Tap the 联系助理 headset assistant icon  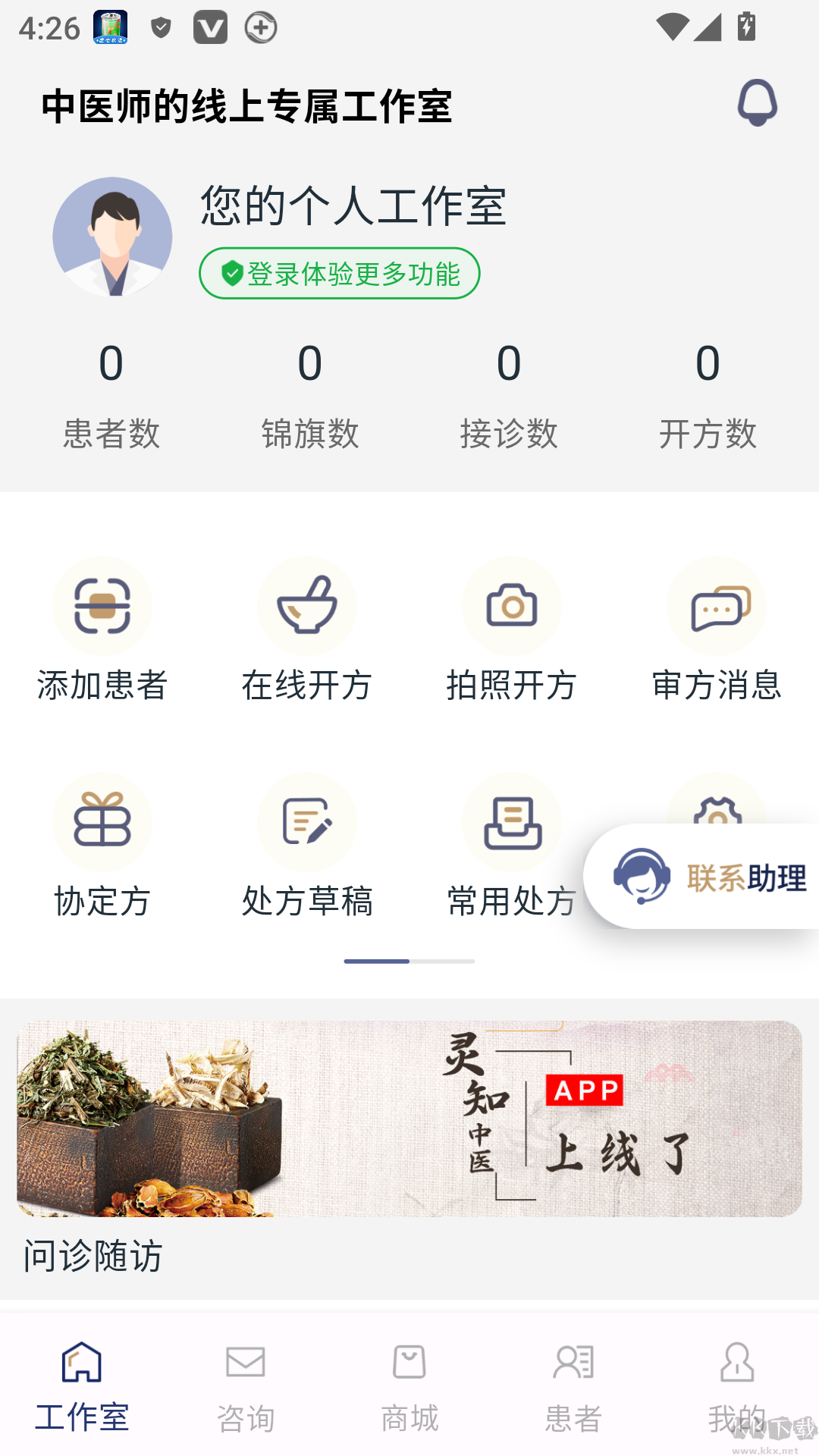pyautogui.click(x=642, y=876)
